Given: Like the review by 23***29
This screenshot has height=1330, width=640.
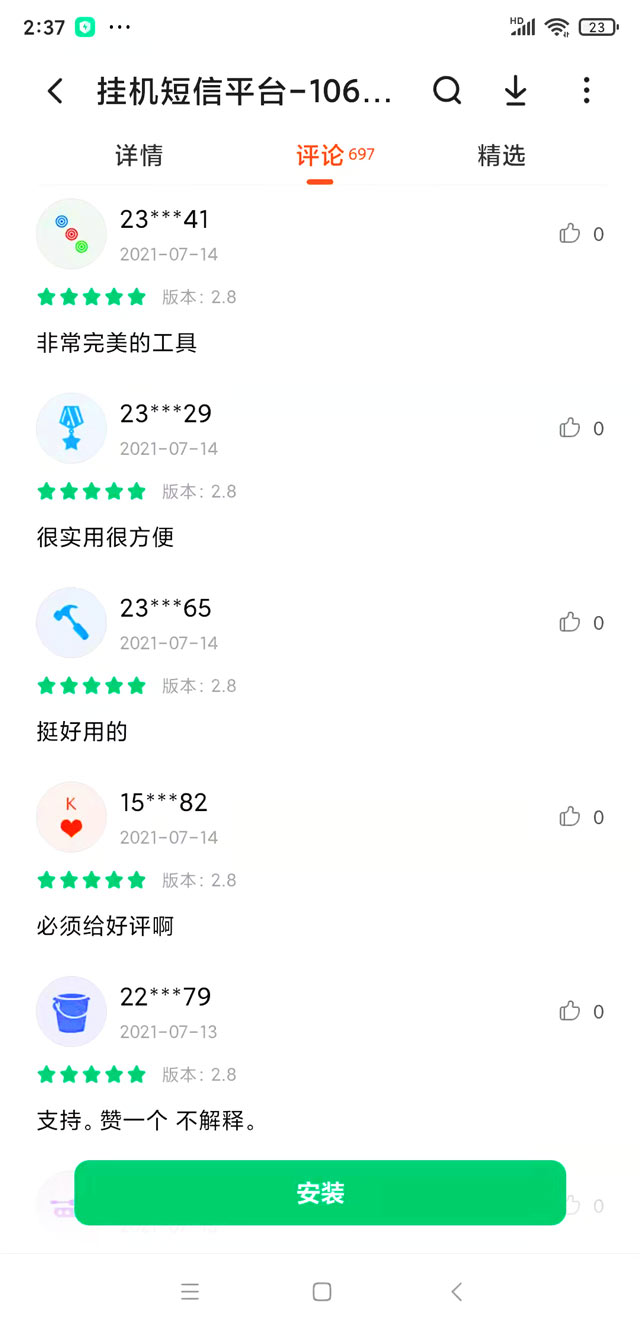Looking at the screenshot, I should [570, 428].
